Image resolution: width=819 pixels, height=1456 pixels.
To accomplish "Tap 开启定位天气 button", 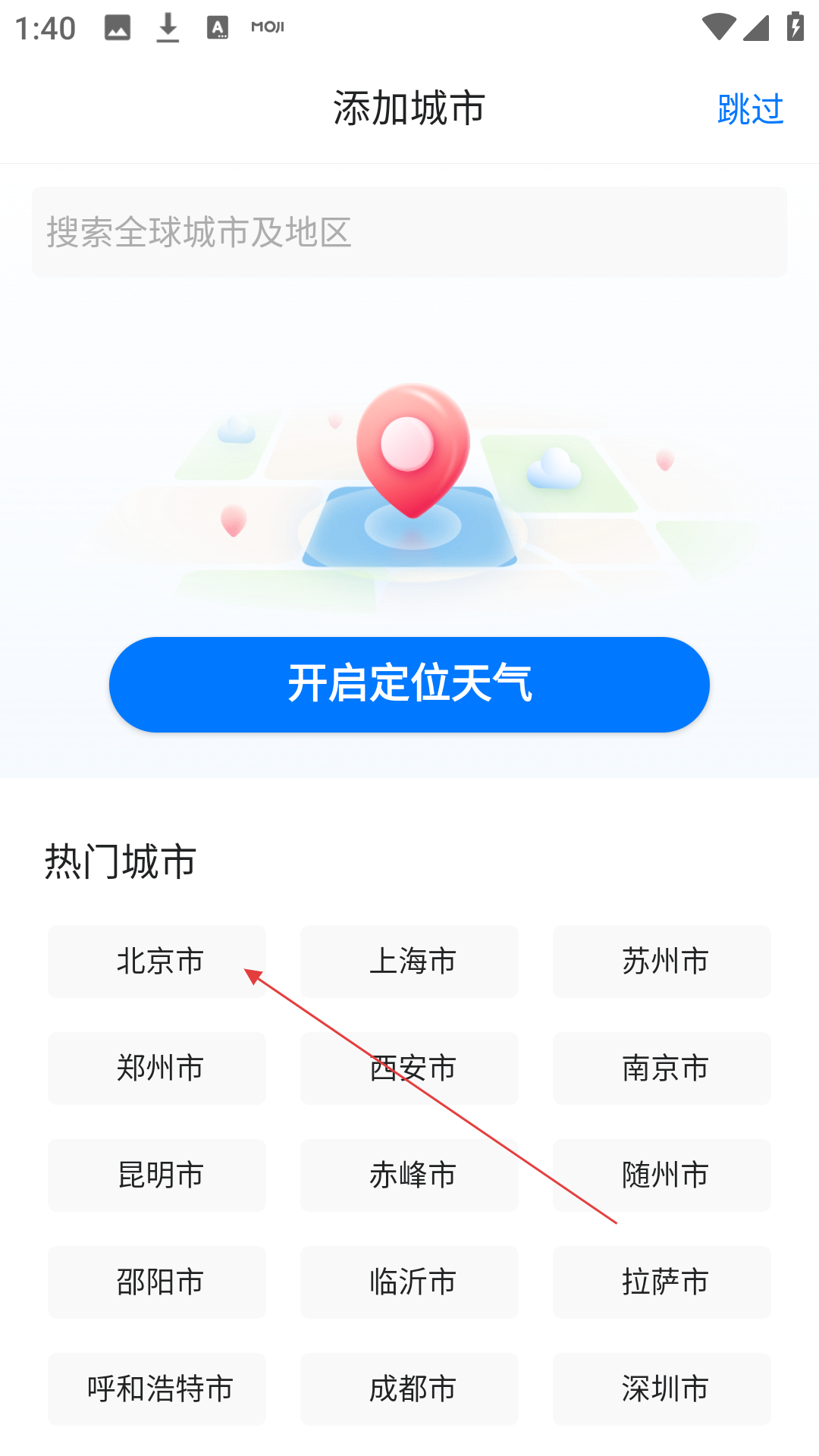I will tap(409, 684).
